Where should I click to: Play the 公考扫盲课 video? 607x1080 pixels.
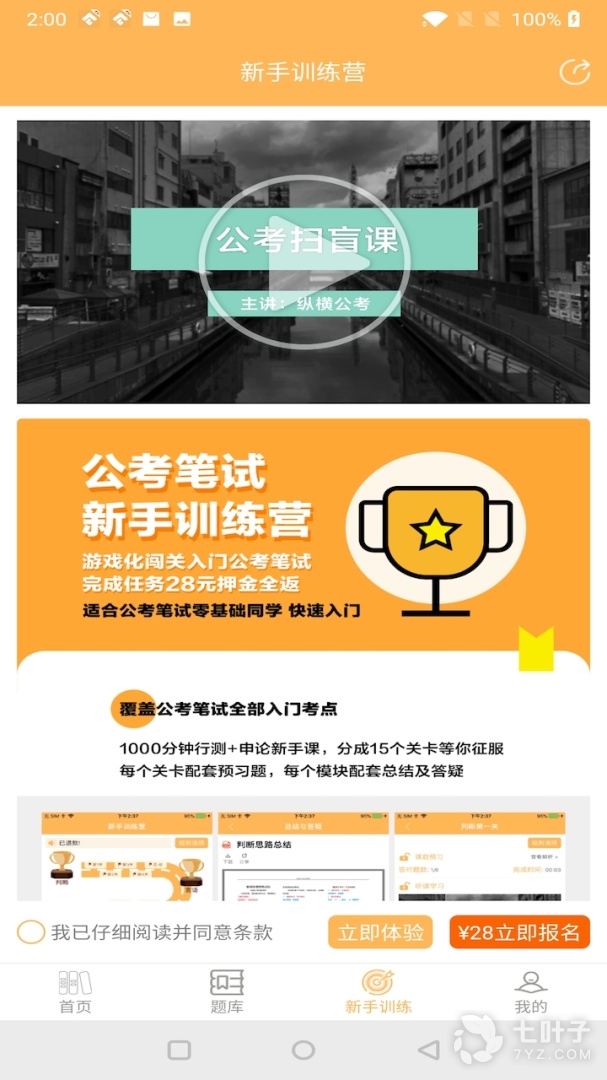(x=303, y=262)
